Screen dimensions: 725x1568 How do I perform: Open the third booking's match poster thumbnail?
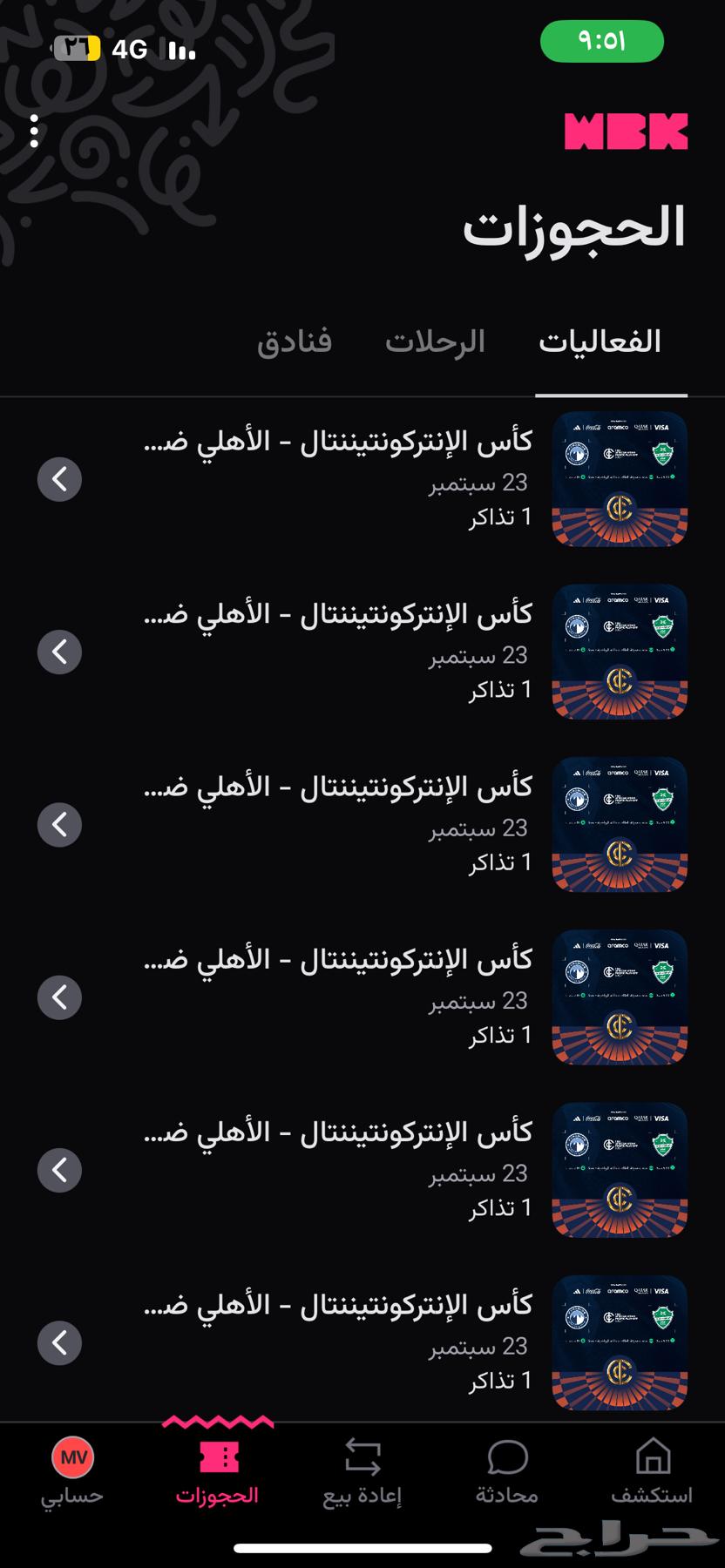tap(619, 823)
